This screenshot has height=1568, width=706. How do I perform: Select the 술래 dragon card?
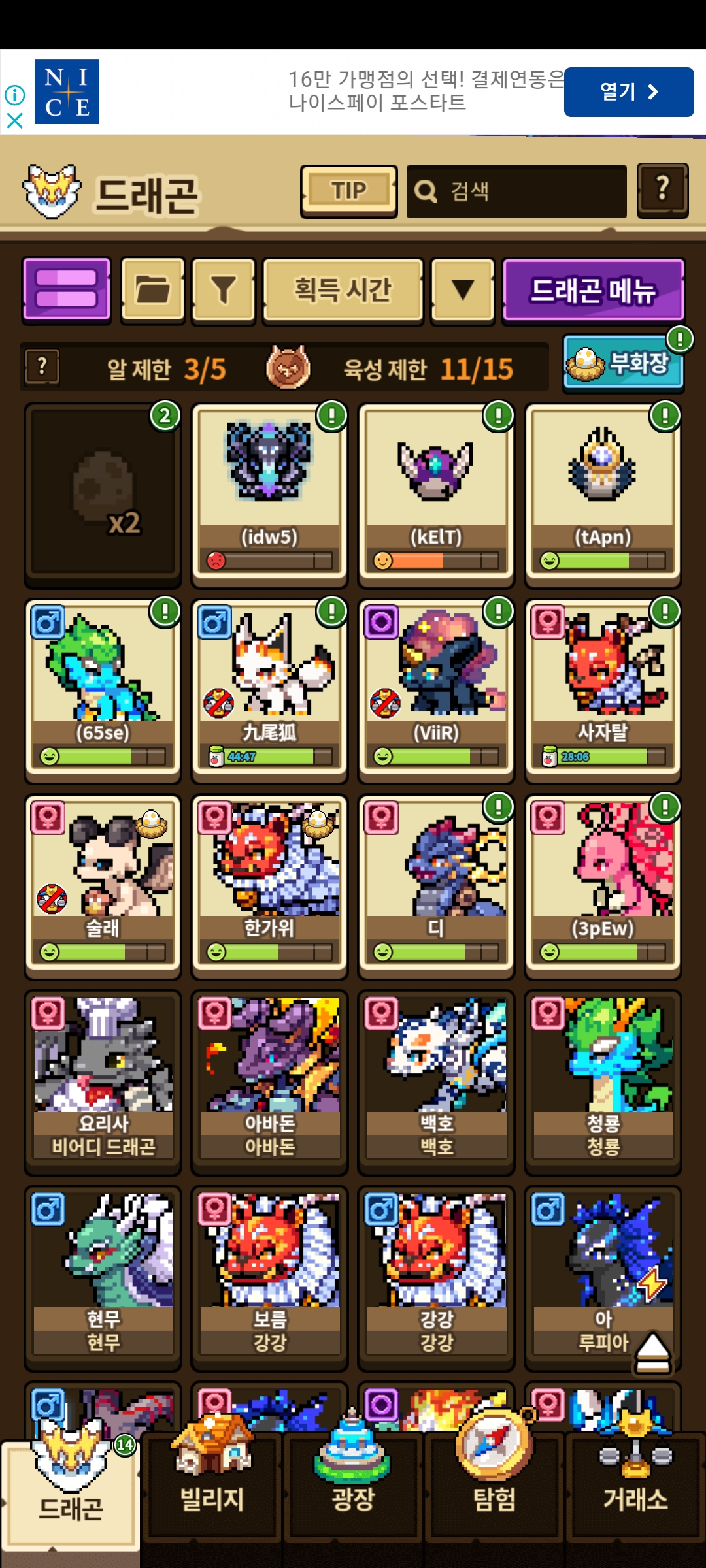click(x=103, y=885)
